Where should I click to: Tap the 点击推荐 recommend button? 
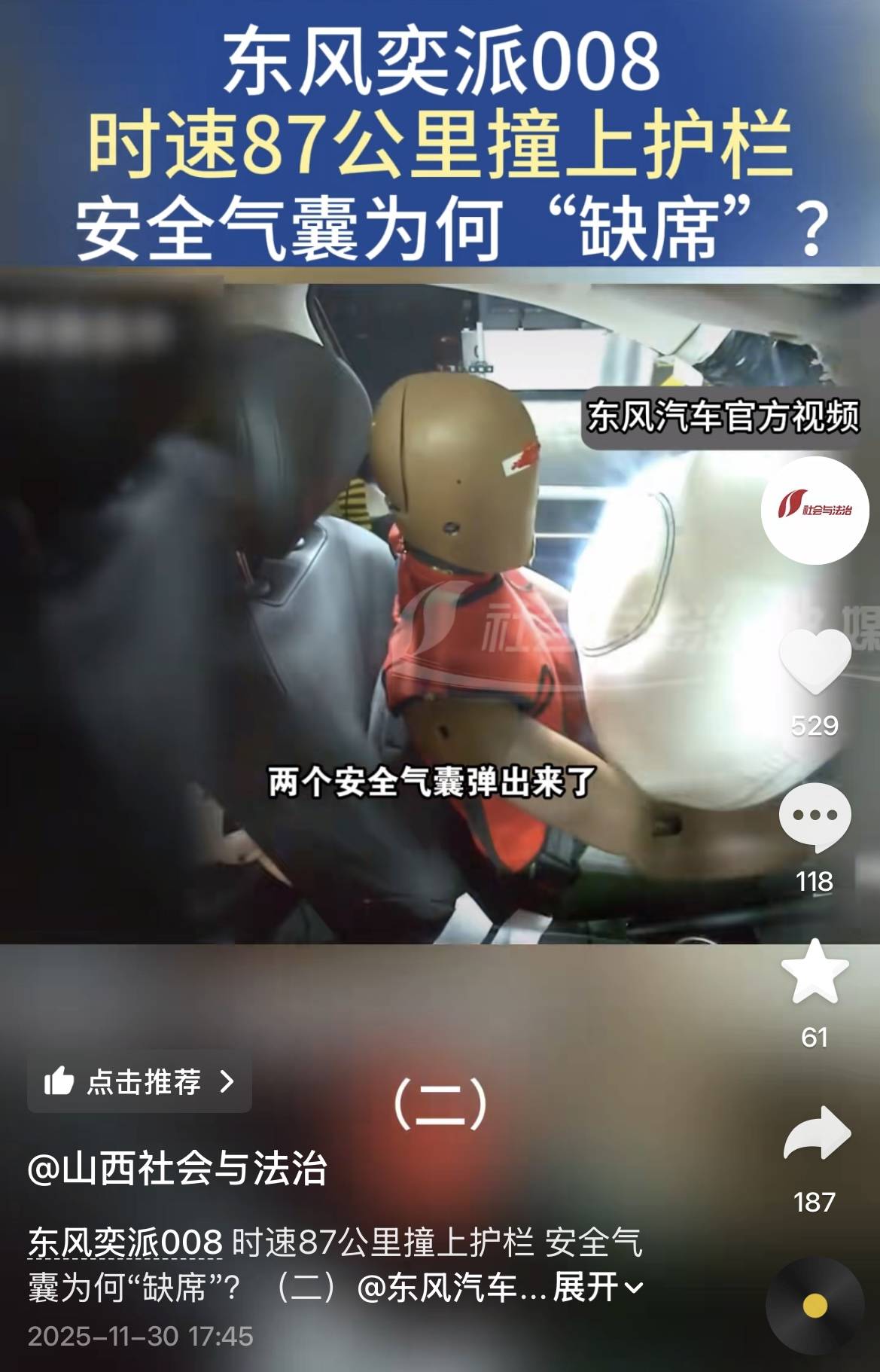139,1082
